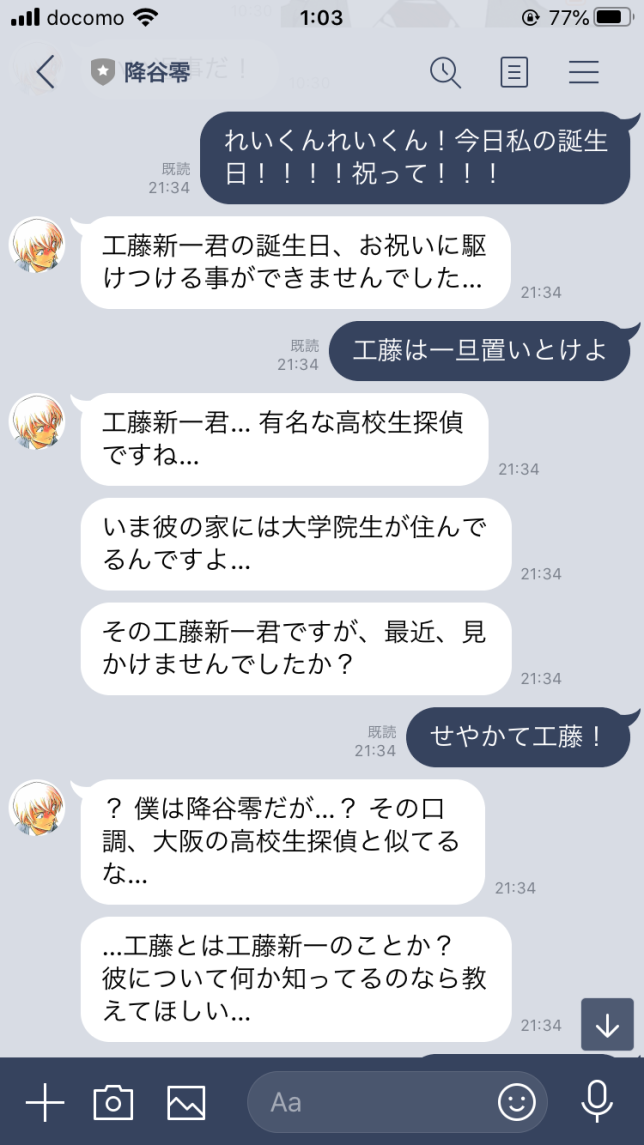The width and height of the screenshot is (644, 1145).
Task: Open the hamburger chat menu
Action: 583,72
